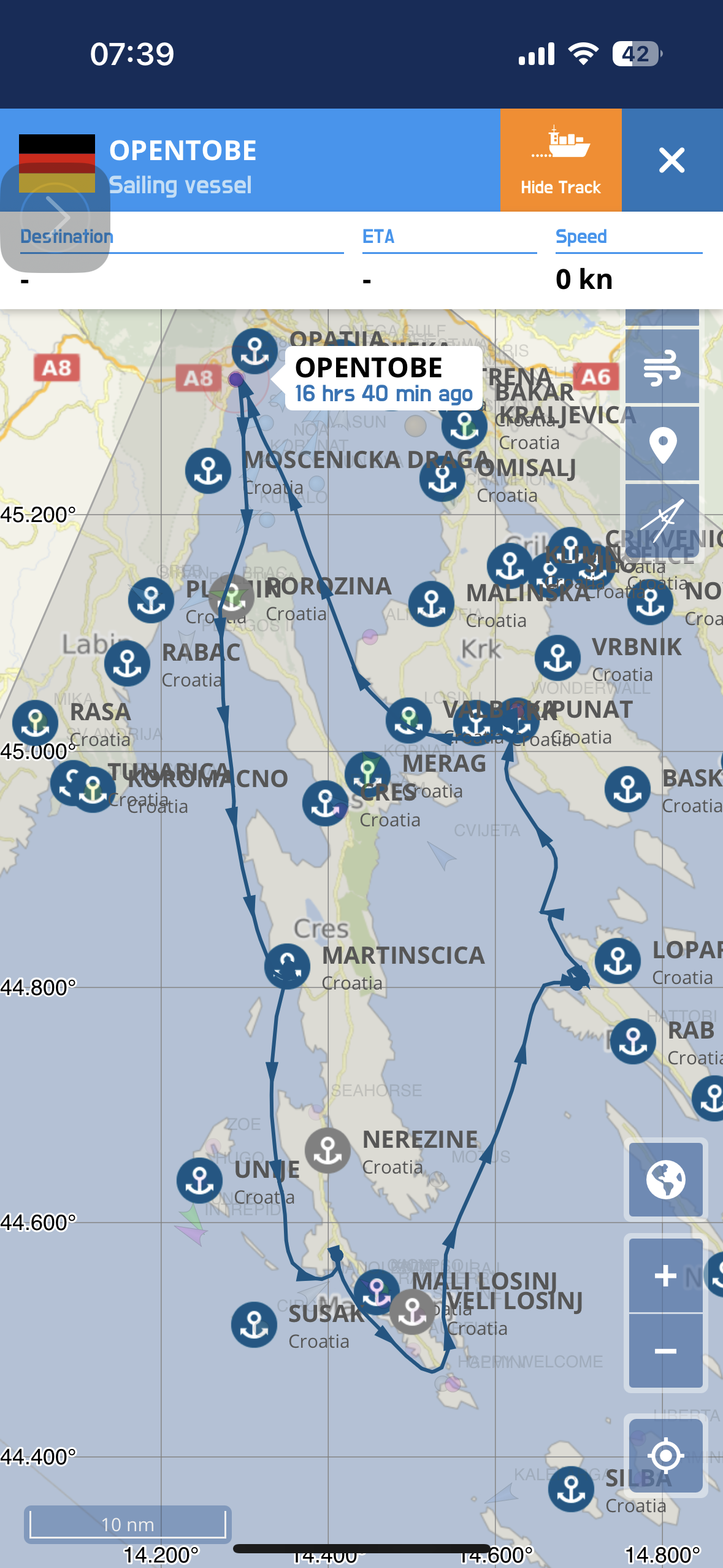The height and width of the screenshot is (1568, 723).
Task: Center map on my location
Action: tap(665, 1455)
